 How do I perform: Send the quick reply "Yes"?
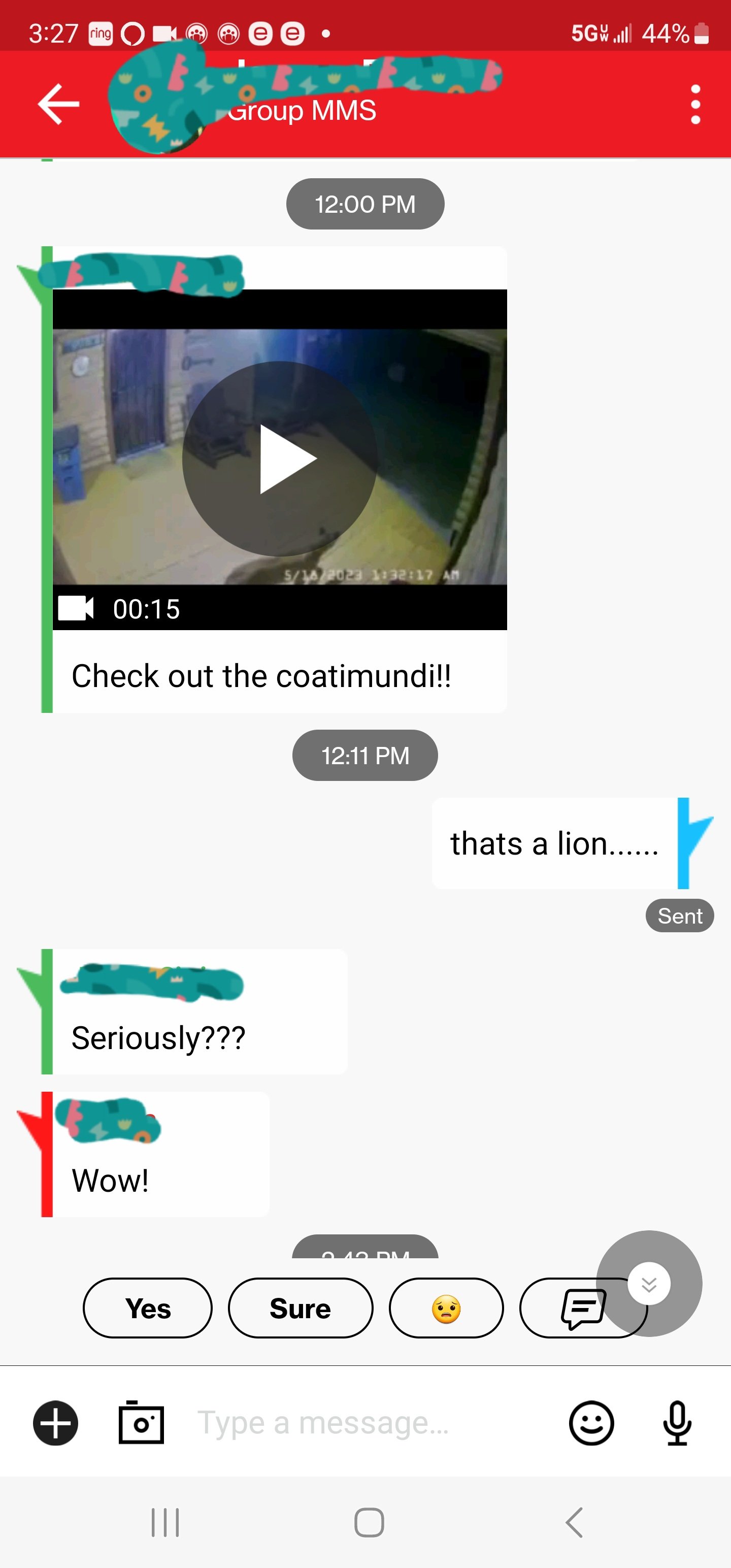[148, 1308]
